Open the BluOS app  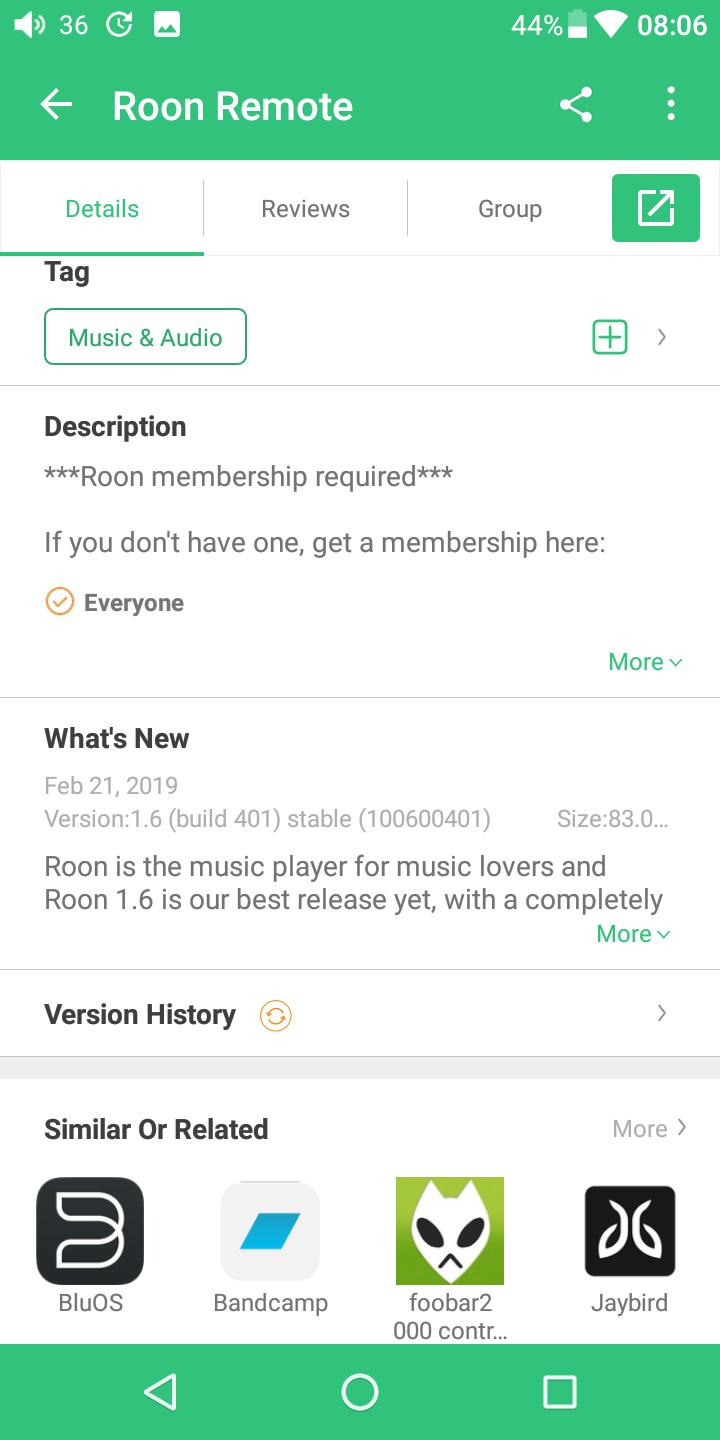click(x=90, y=1246)
